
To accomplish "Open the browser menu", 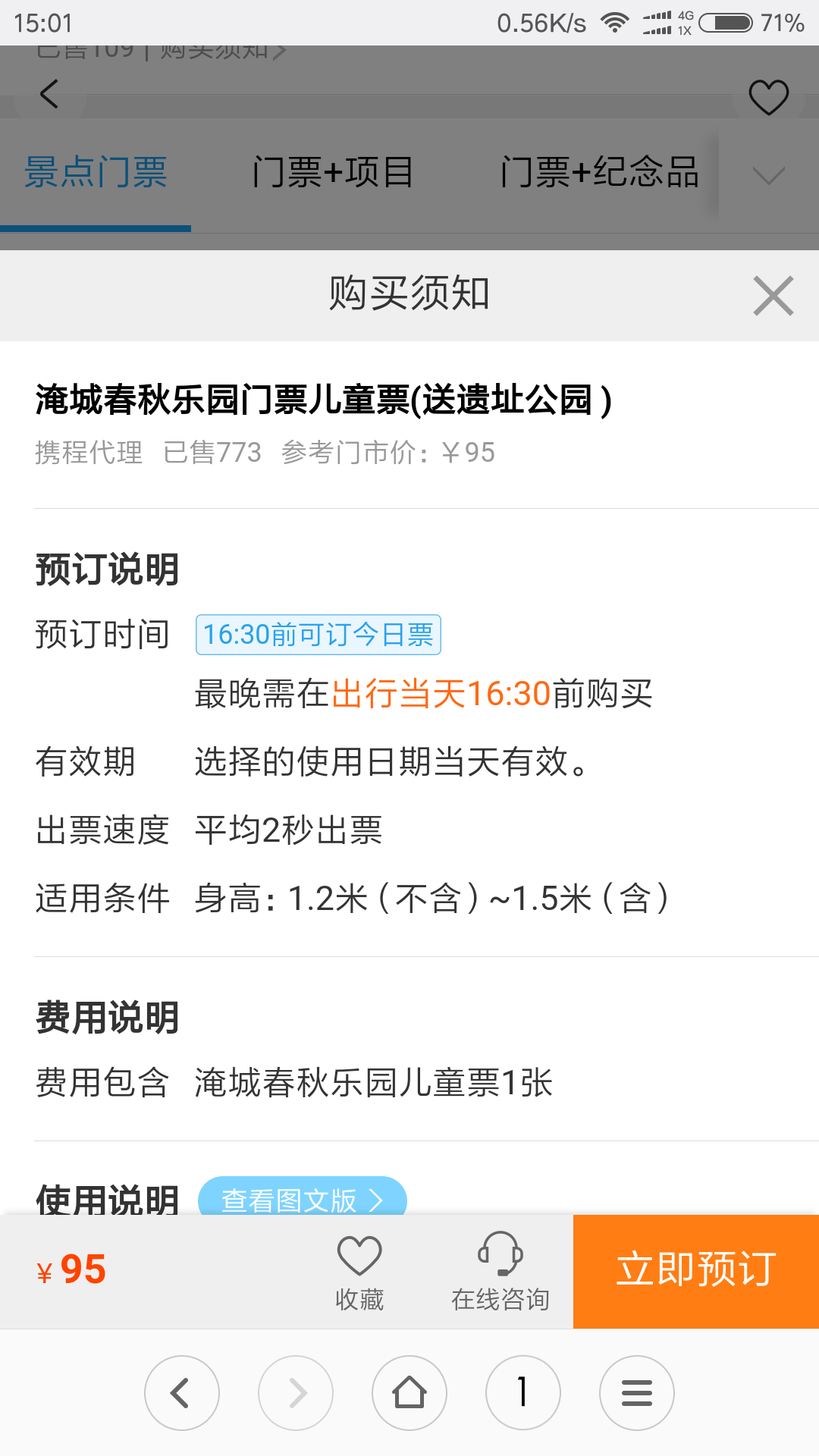I will (637, 1393).
